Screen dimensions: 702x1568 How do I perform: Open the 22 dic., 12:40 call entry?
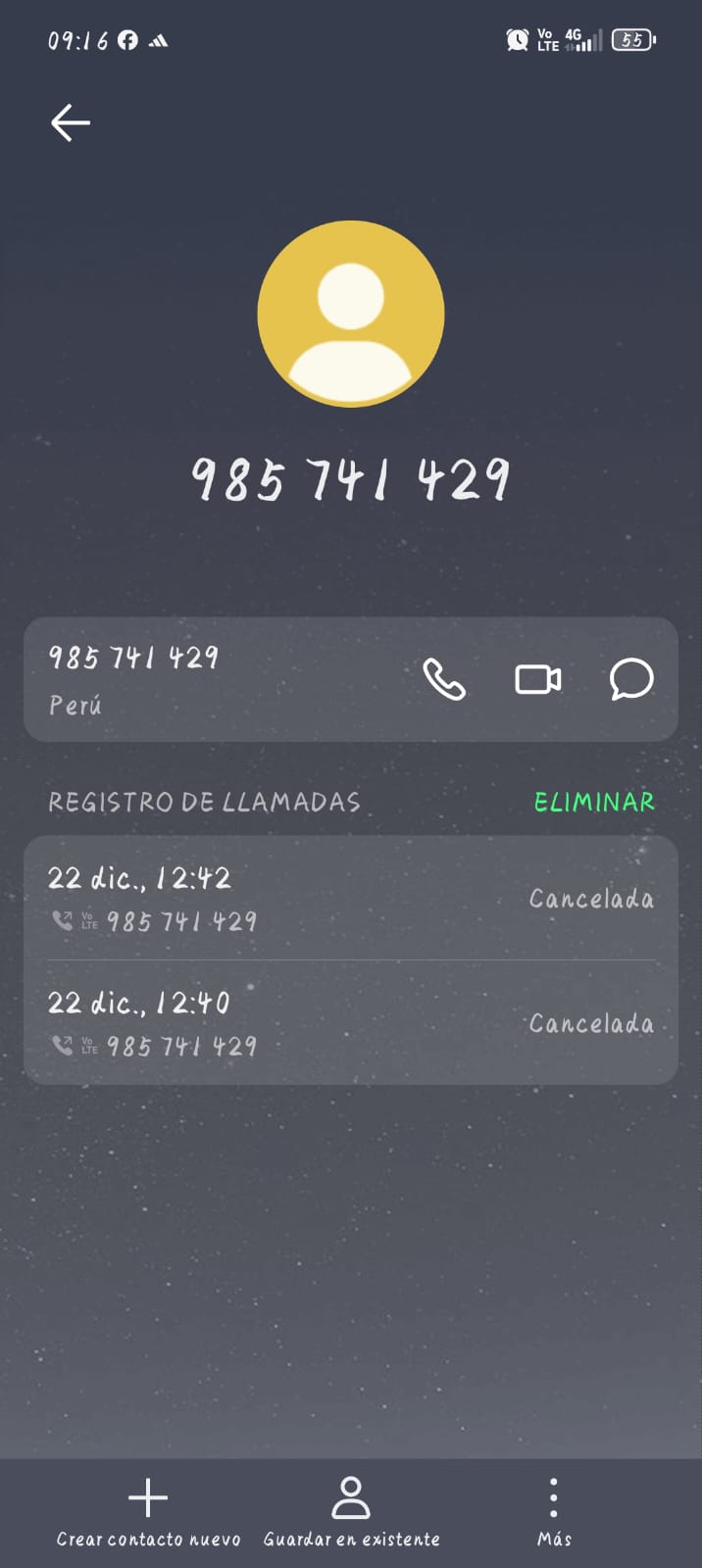350,1023
